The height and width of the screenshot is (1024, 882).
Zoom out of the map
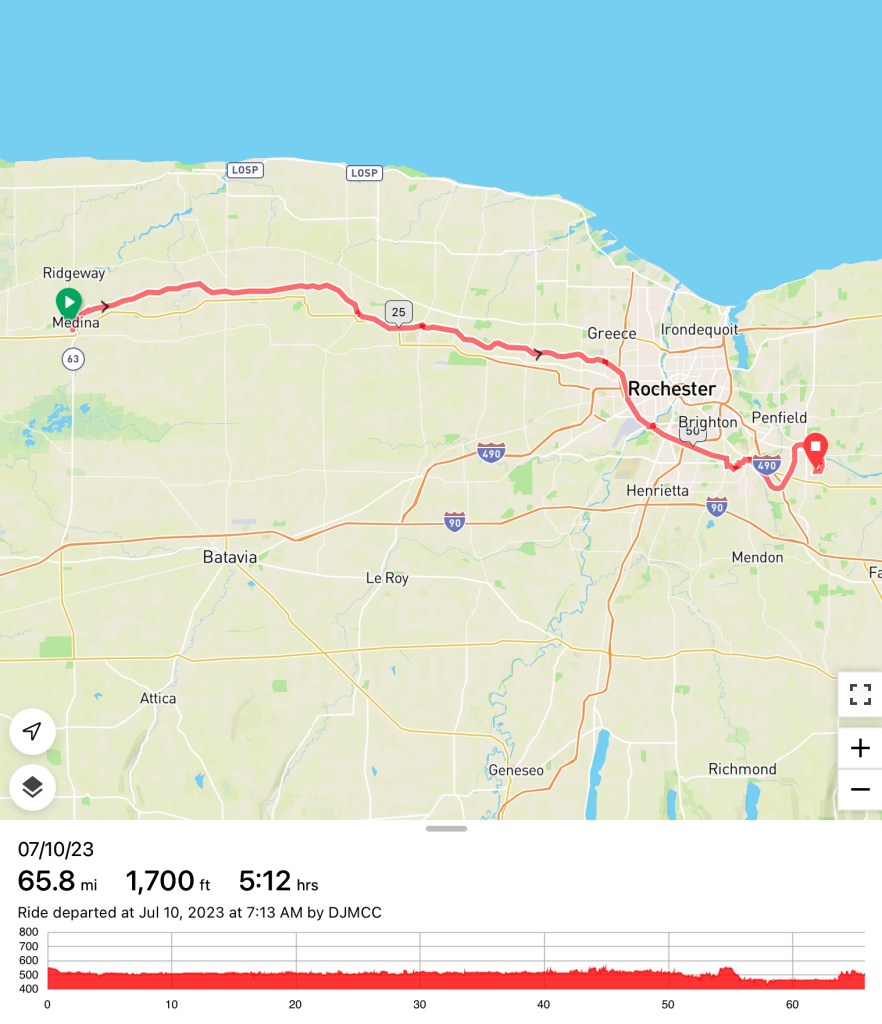(x=860, y=790)
